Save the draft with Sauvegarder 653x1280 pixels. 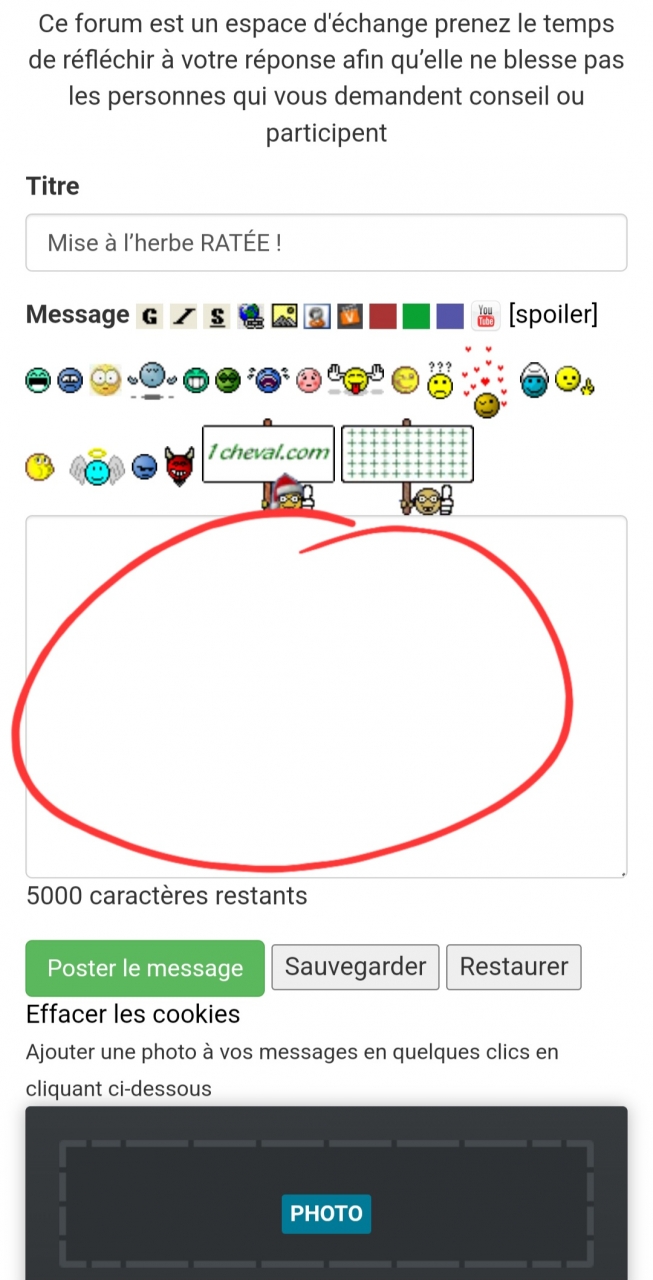coord(355,967)
